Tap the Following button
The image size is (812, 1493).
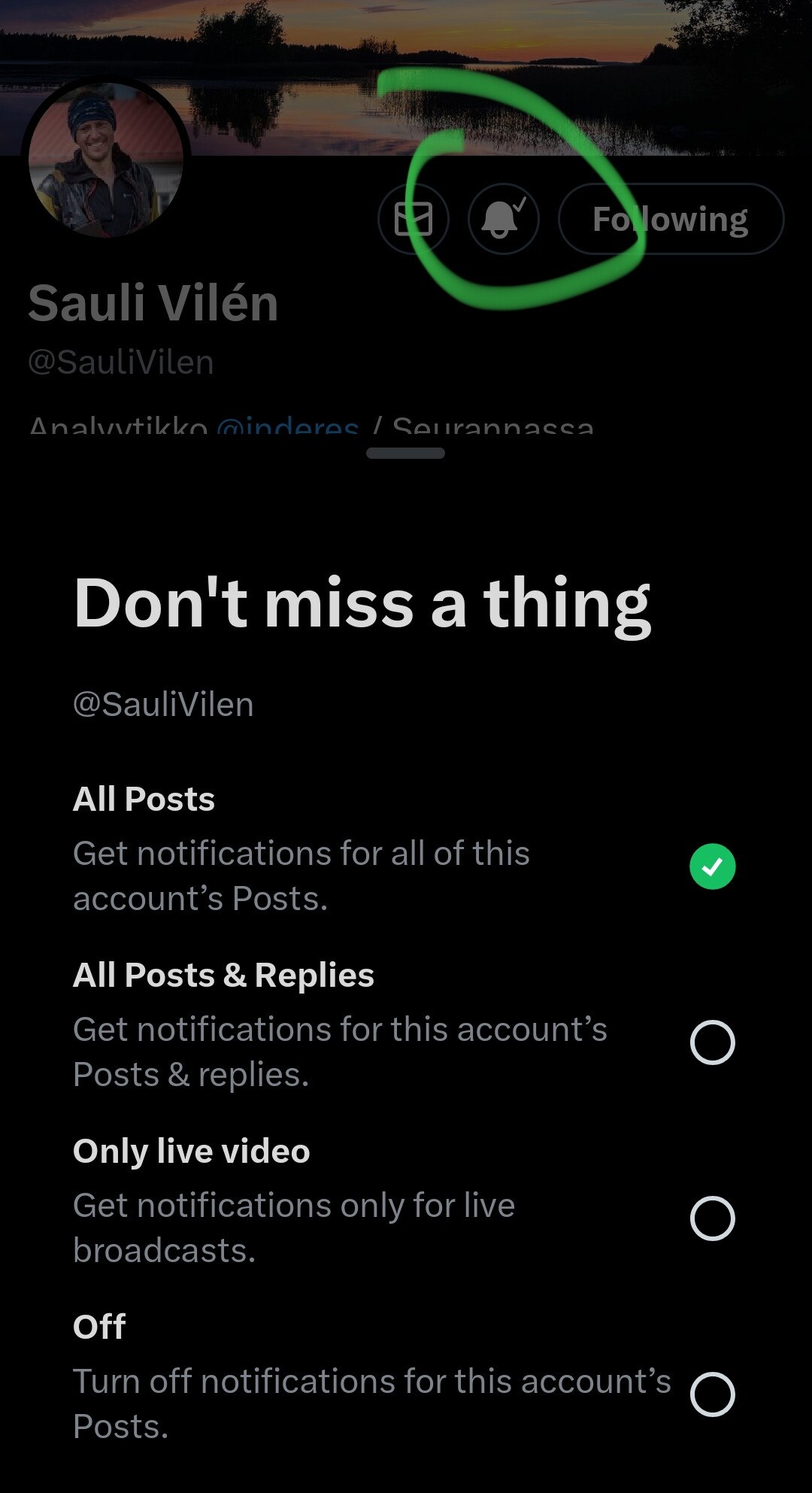click(671, 219)
